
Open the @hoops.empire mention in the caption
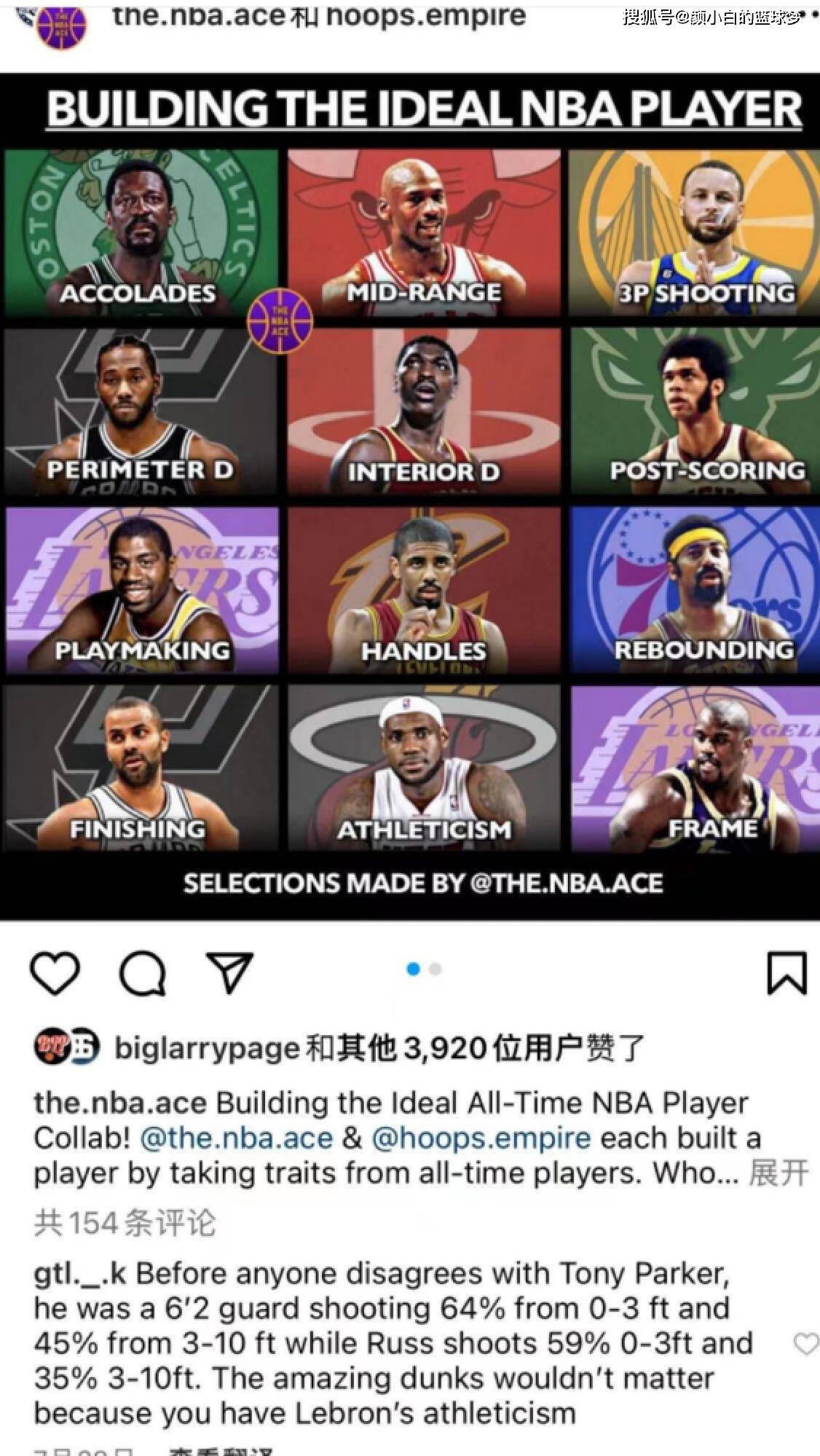481,1138
